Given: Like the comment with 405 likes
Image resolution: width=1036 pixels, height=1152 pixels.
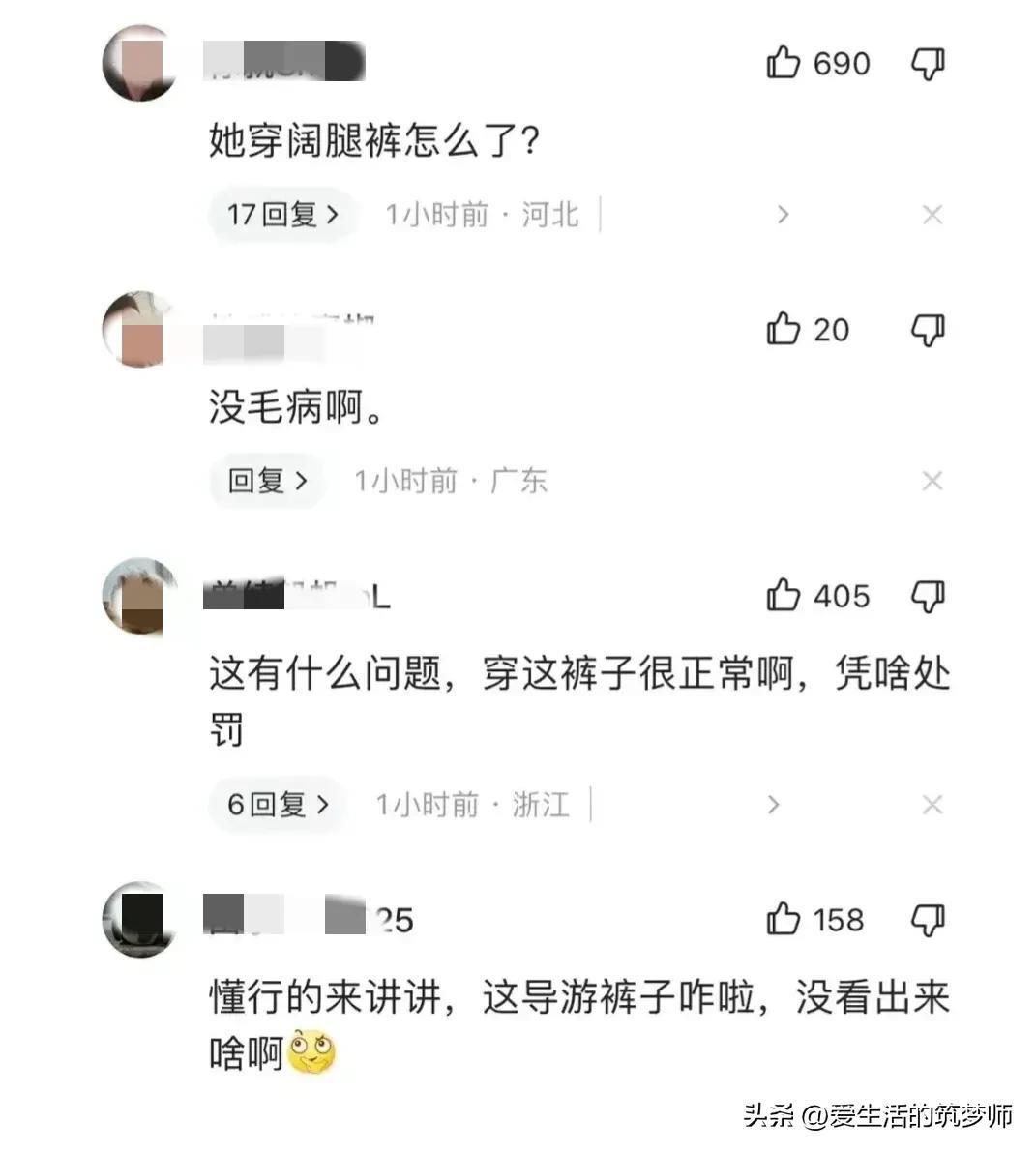Looking at the screenshot, I should click(784, 596).
